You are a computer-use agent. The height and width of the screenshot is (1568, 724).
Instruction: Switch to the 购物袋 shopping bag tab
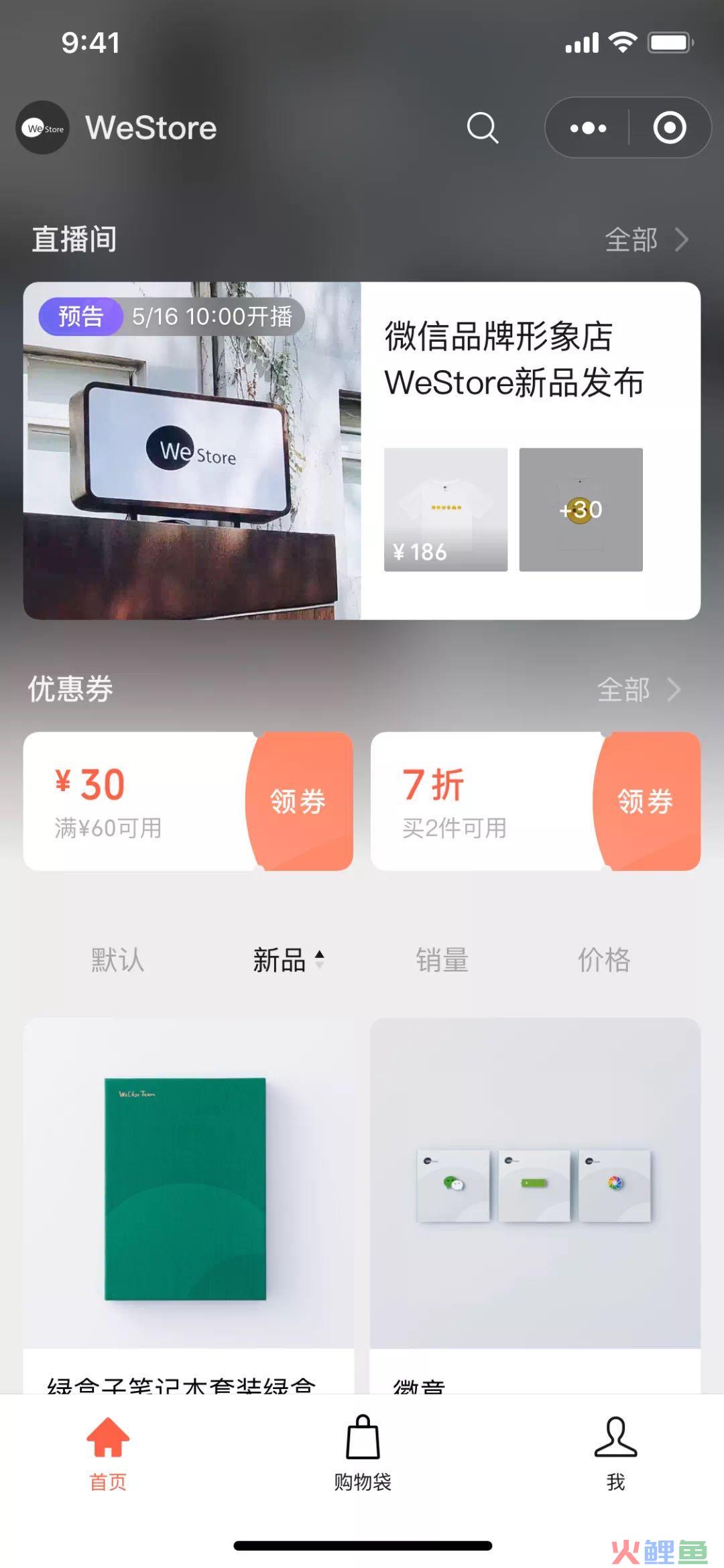pyautogui.click(x=363, y=1451)
